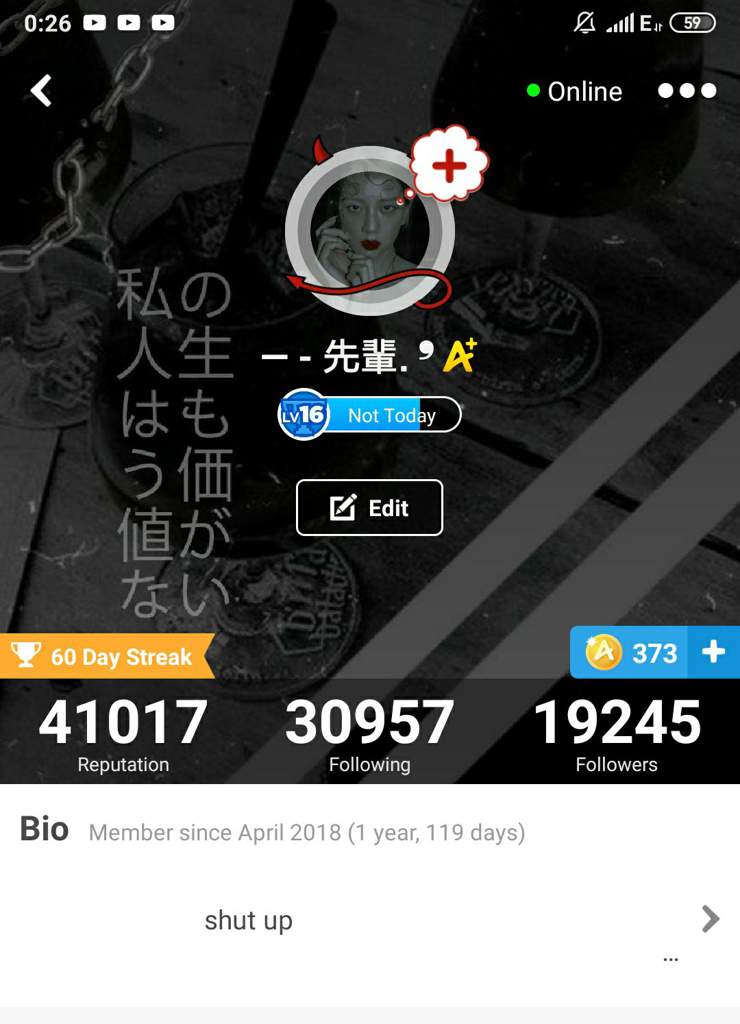Tap the Edit profile button
This screenshot has width=740, height=1024.
coord(369,508)
